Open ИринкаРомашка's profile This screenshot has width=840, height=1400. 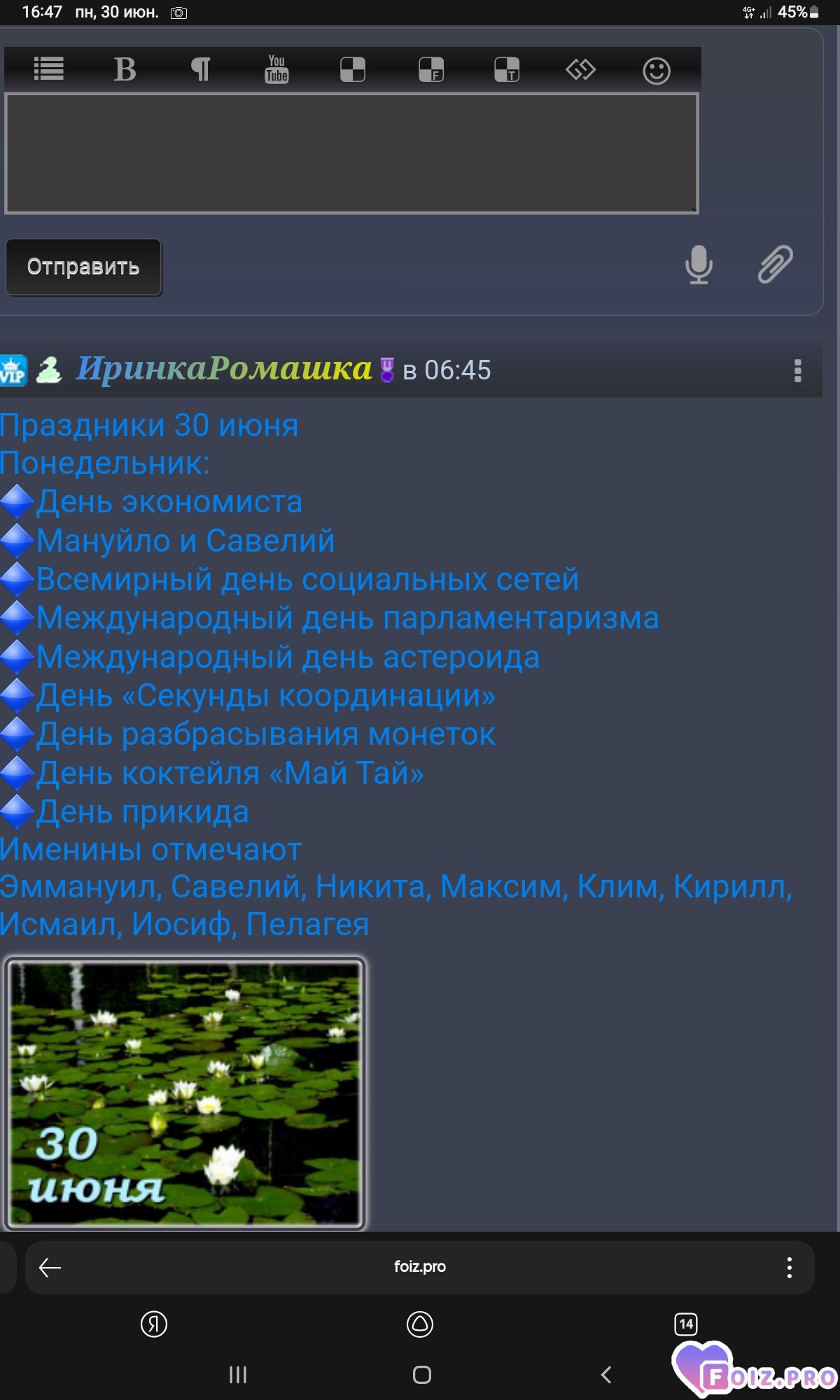click(224, 368)
